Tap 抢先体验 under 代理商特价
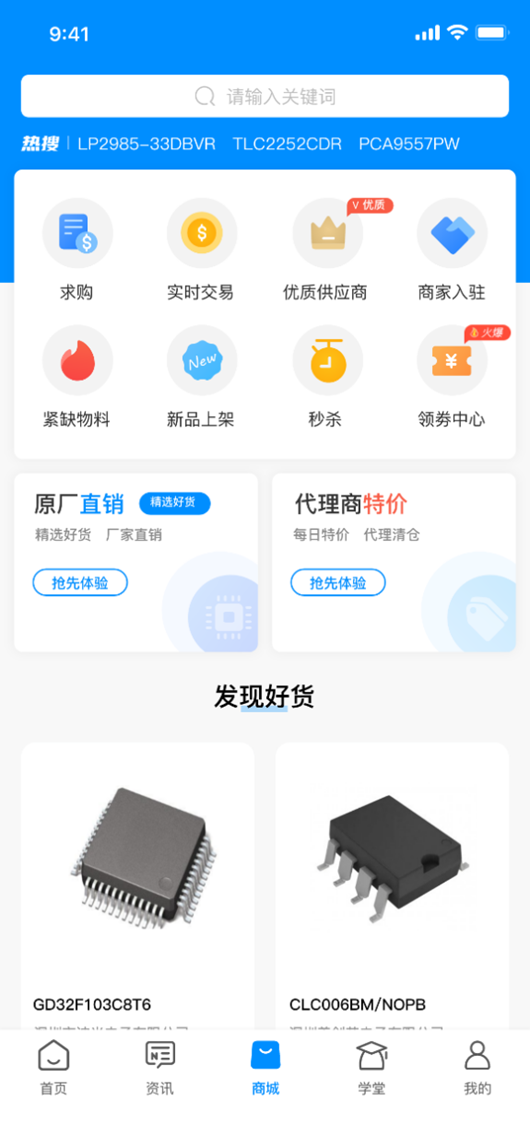The image size is (530, 1147). pos(338,583)
